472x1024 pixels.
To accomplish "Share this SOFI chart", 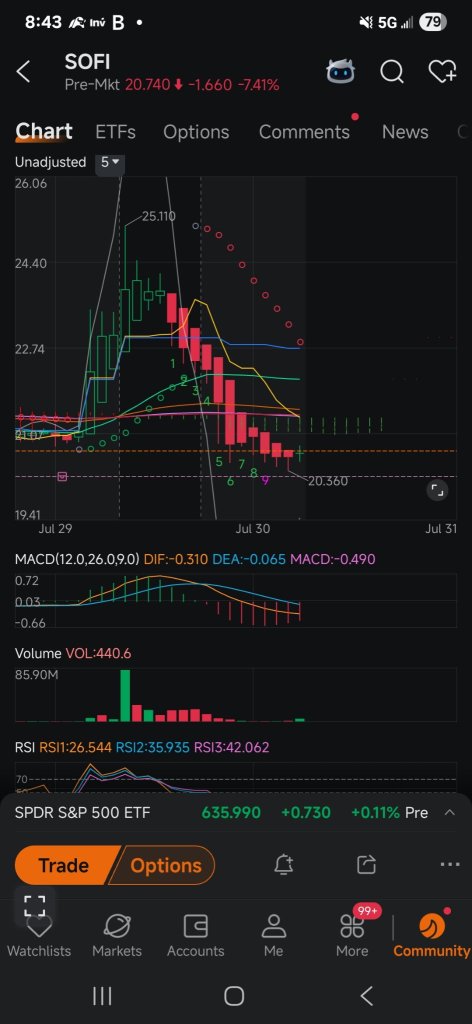I will (x=366, y=865).
